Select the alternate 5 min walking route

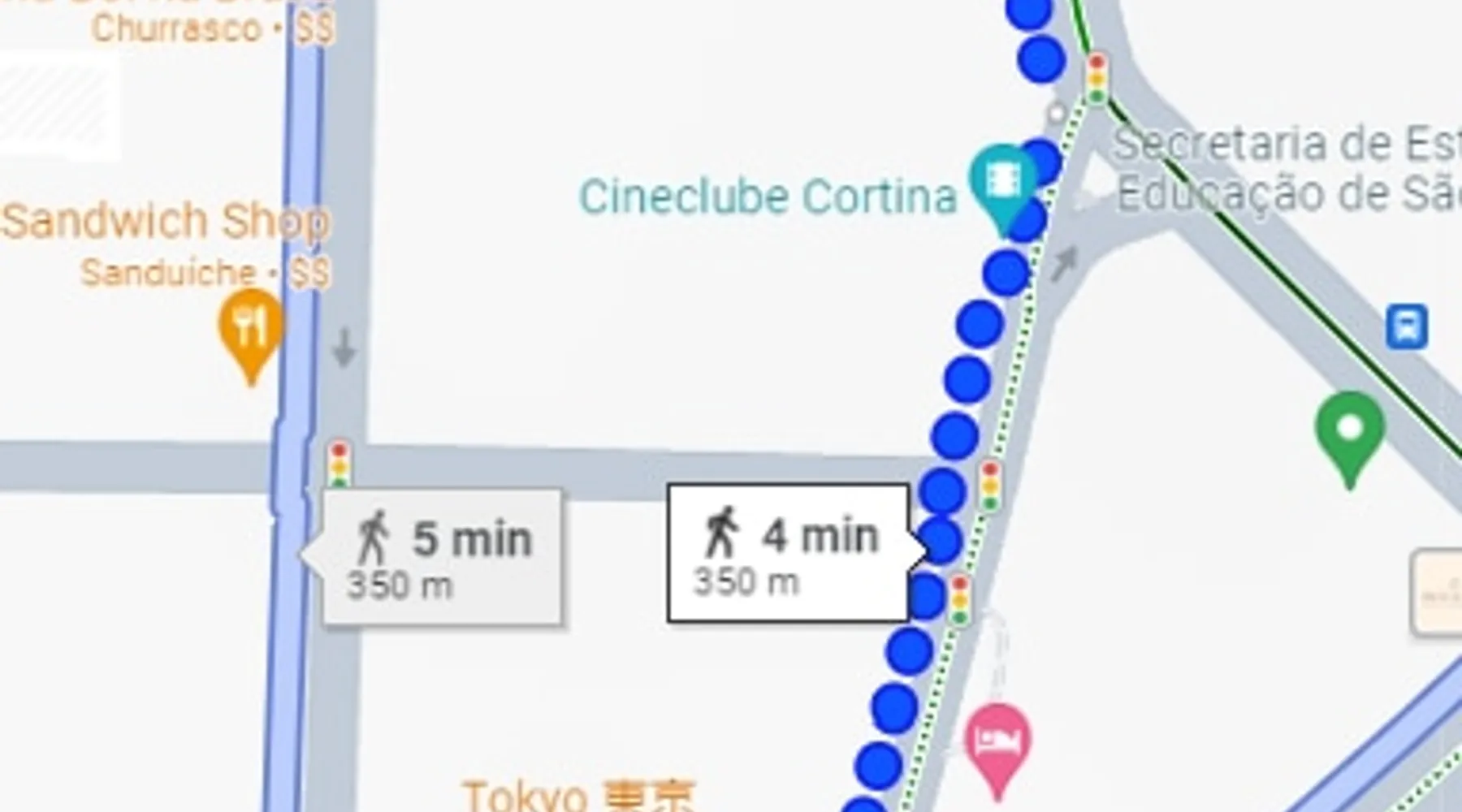tap(442, 557)
